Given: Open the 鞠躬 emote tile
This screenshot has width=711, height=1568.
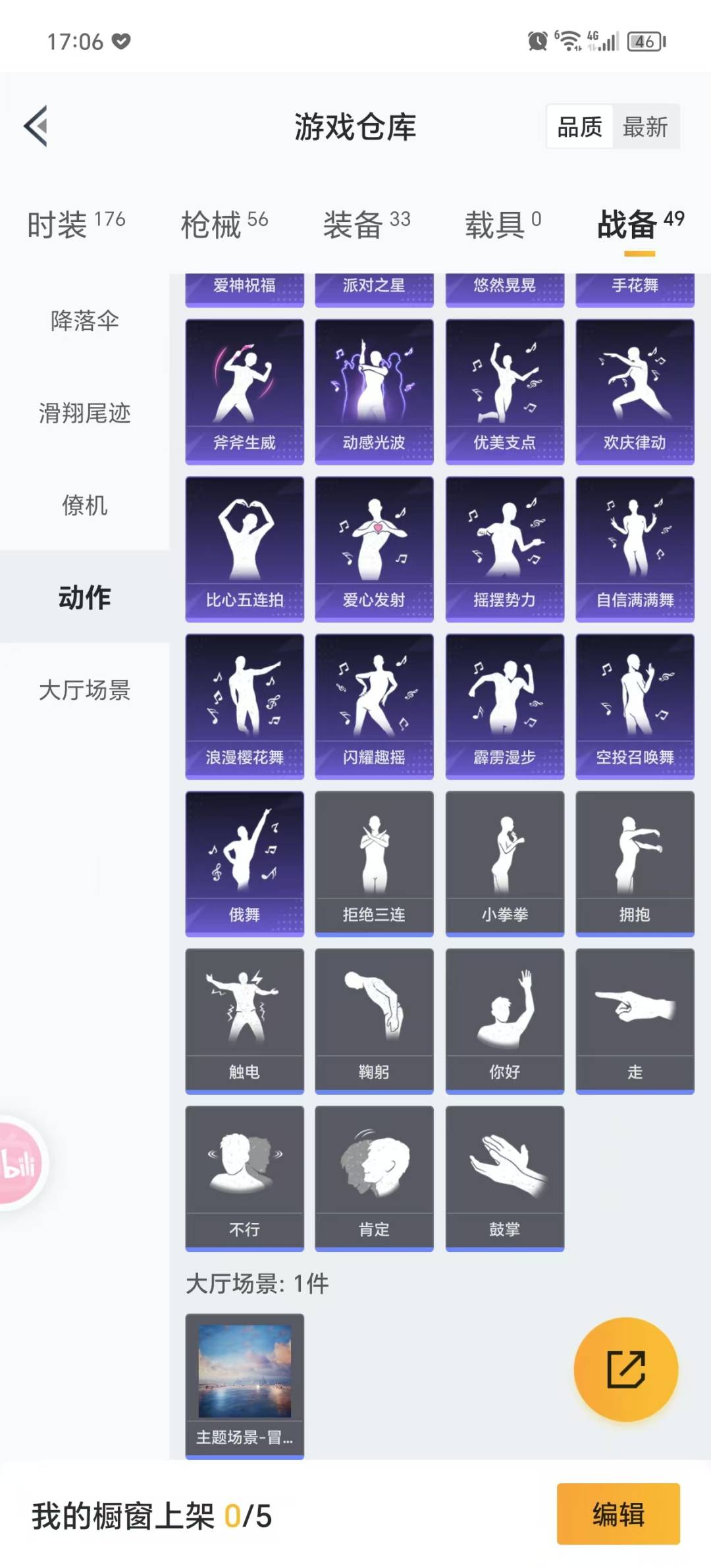Looking at the screenshot, I should 375,1021.
